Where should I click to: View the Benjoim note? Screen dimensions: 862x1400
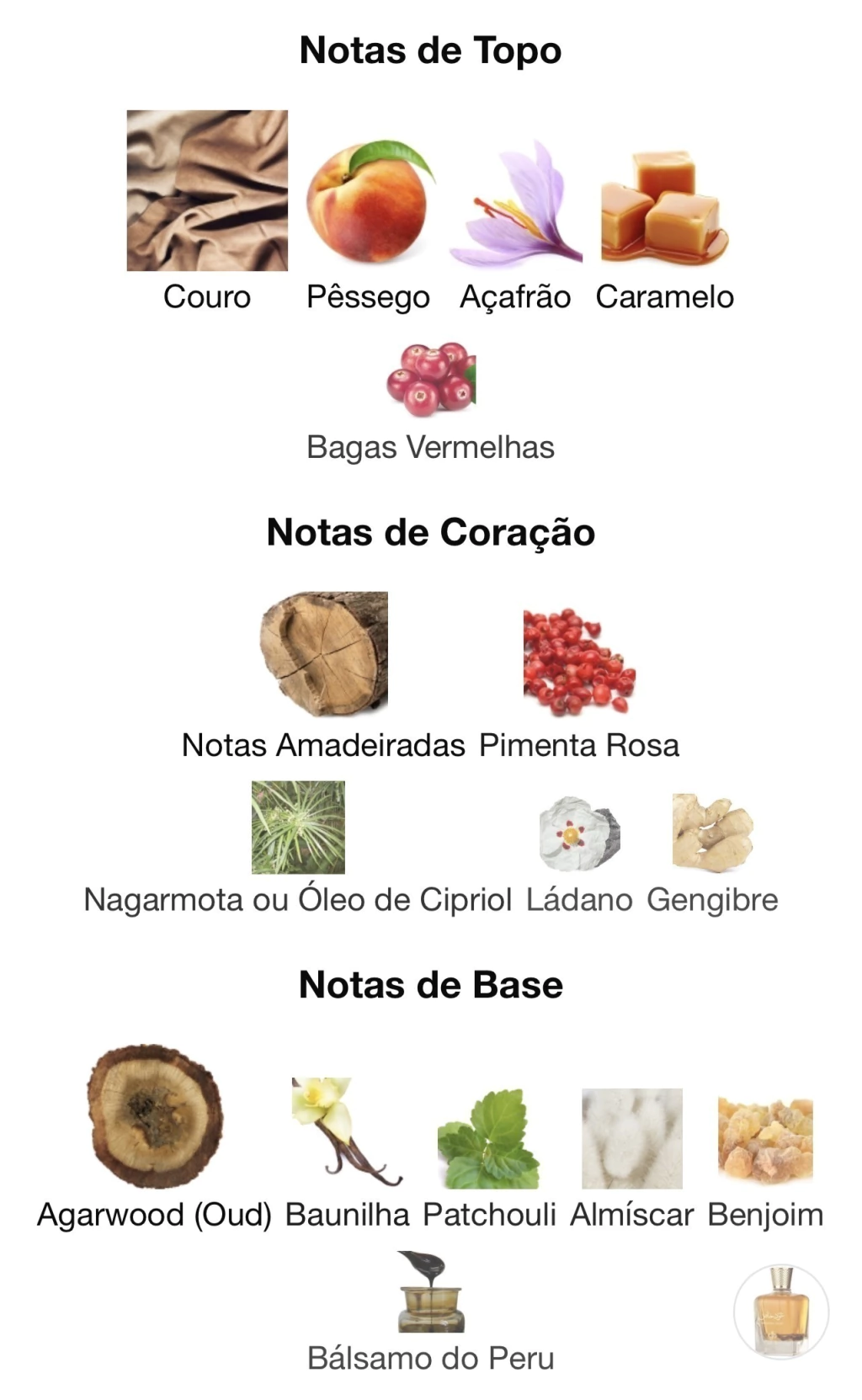click(765, 1140)
